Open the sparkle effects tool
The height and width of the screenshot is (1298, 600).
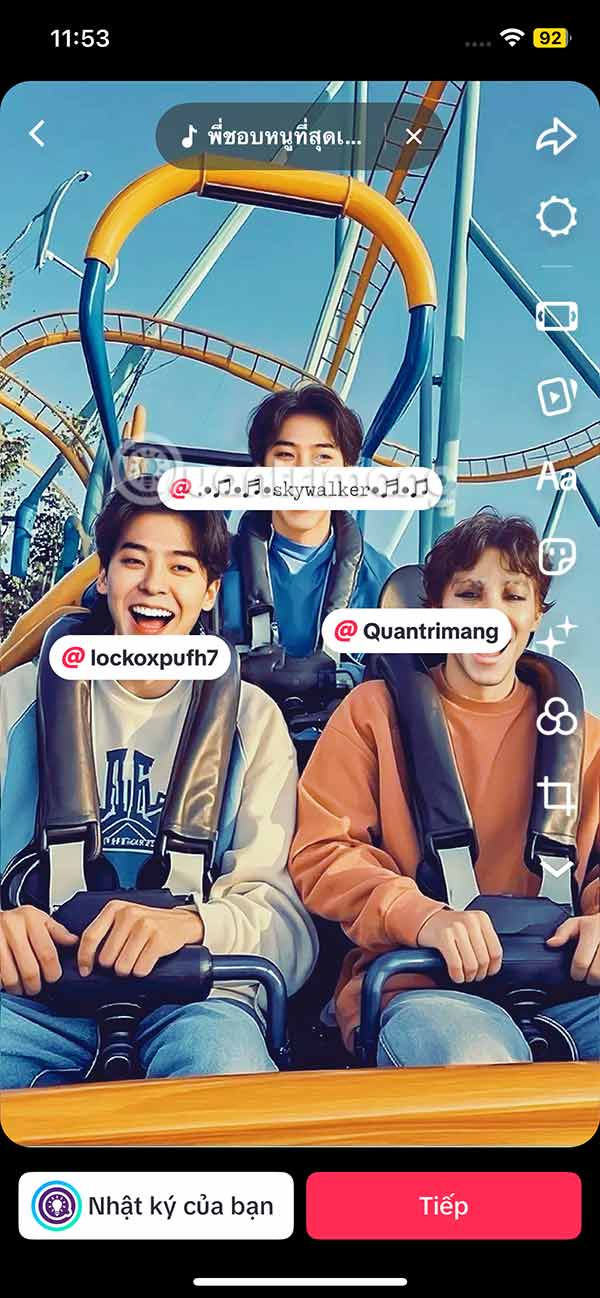pyautogui.click(x=556, y=635)
